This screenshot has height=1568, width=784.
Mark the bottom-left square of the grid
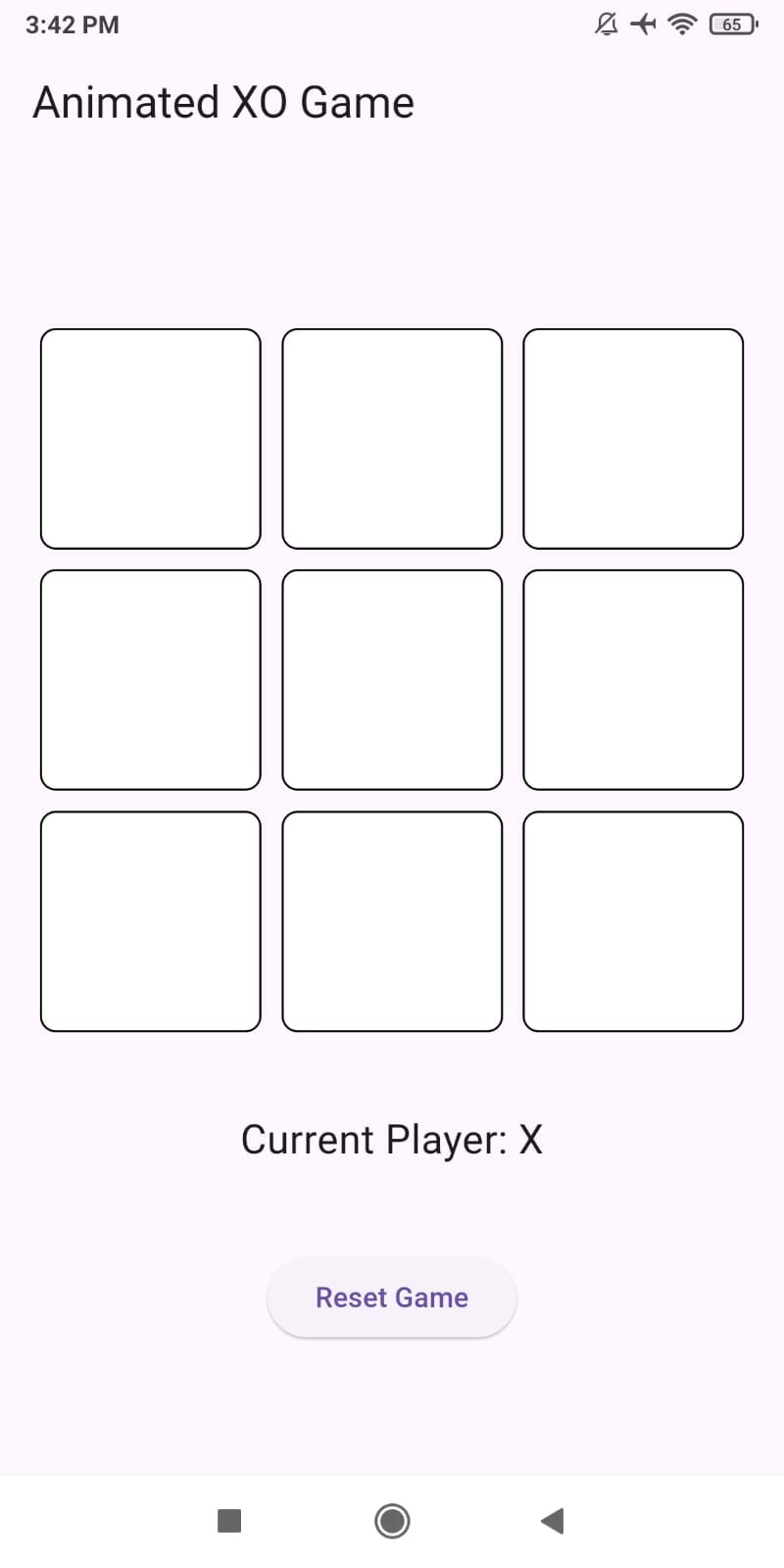click(x=151, y=921)
